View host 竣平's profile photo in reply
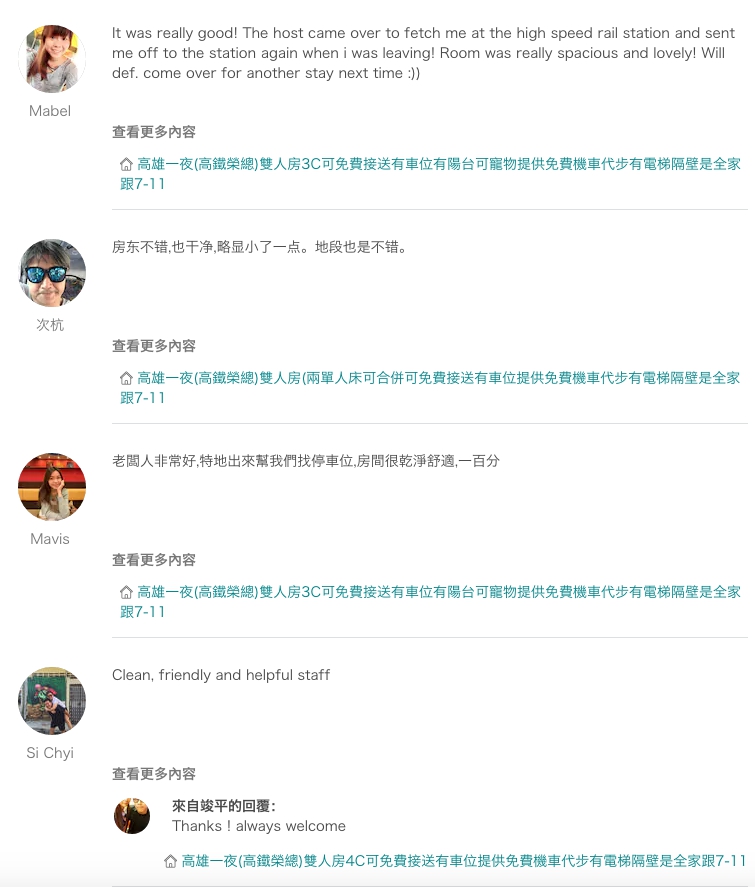Viewport: 755px width, 887px height. coord(132,816)
